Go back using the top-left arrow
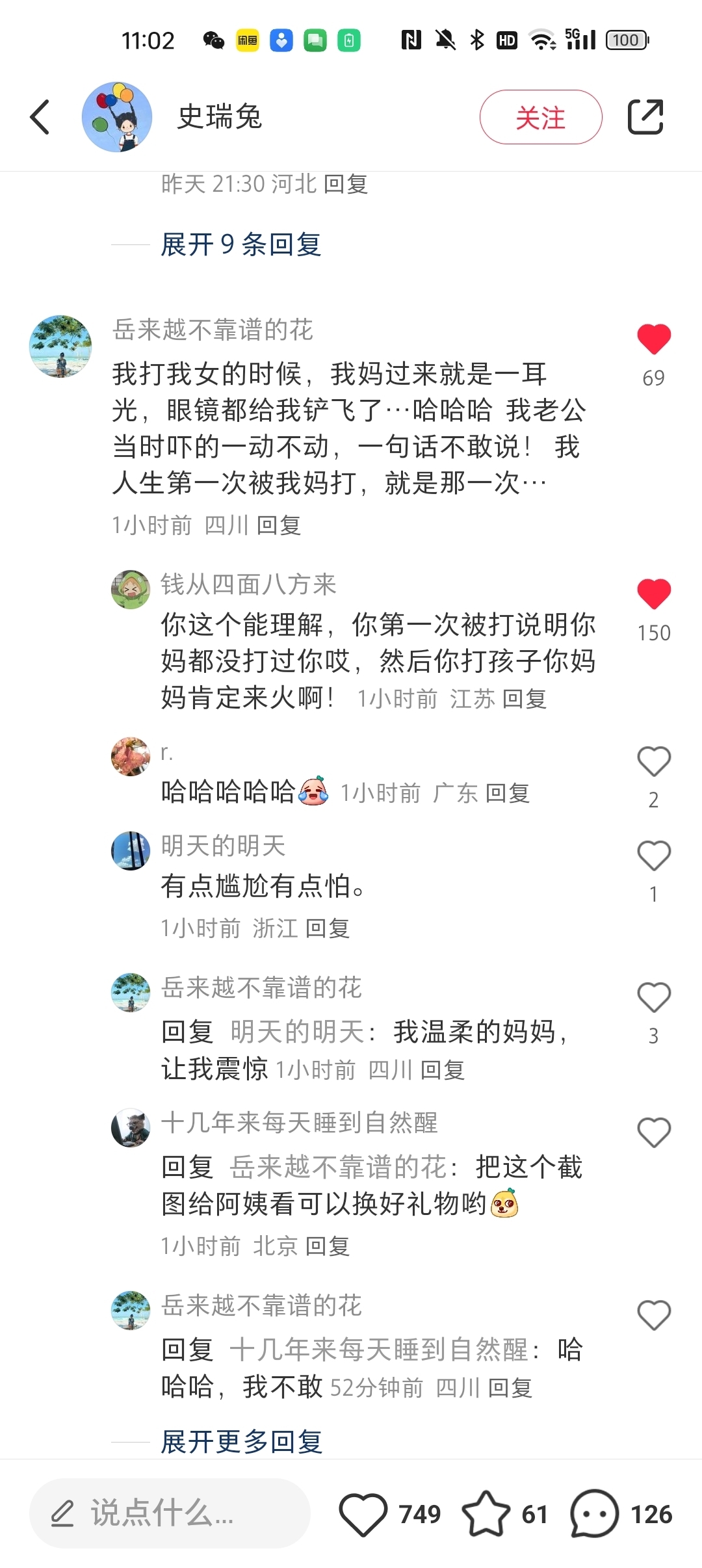Screen dimensions: 702x1568 pos(40,118)
